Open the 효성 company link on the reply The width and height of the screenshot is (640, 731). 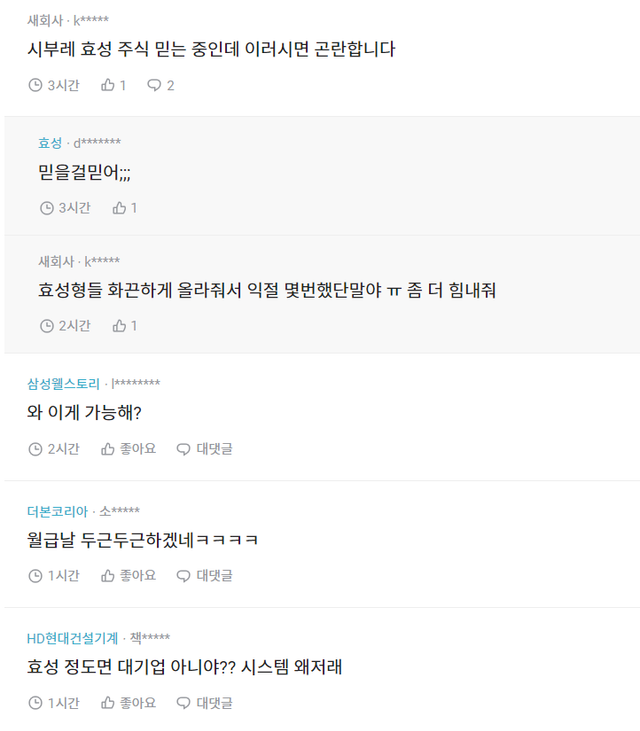click(x=50, y=143)
